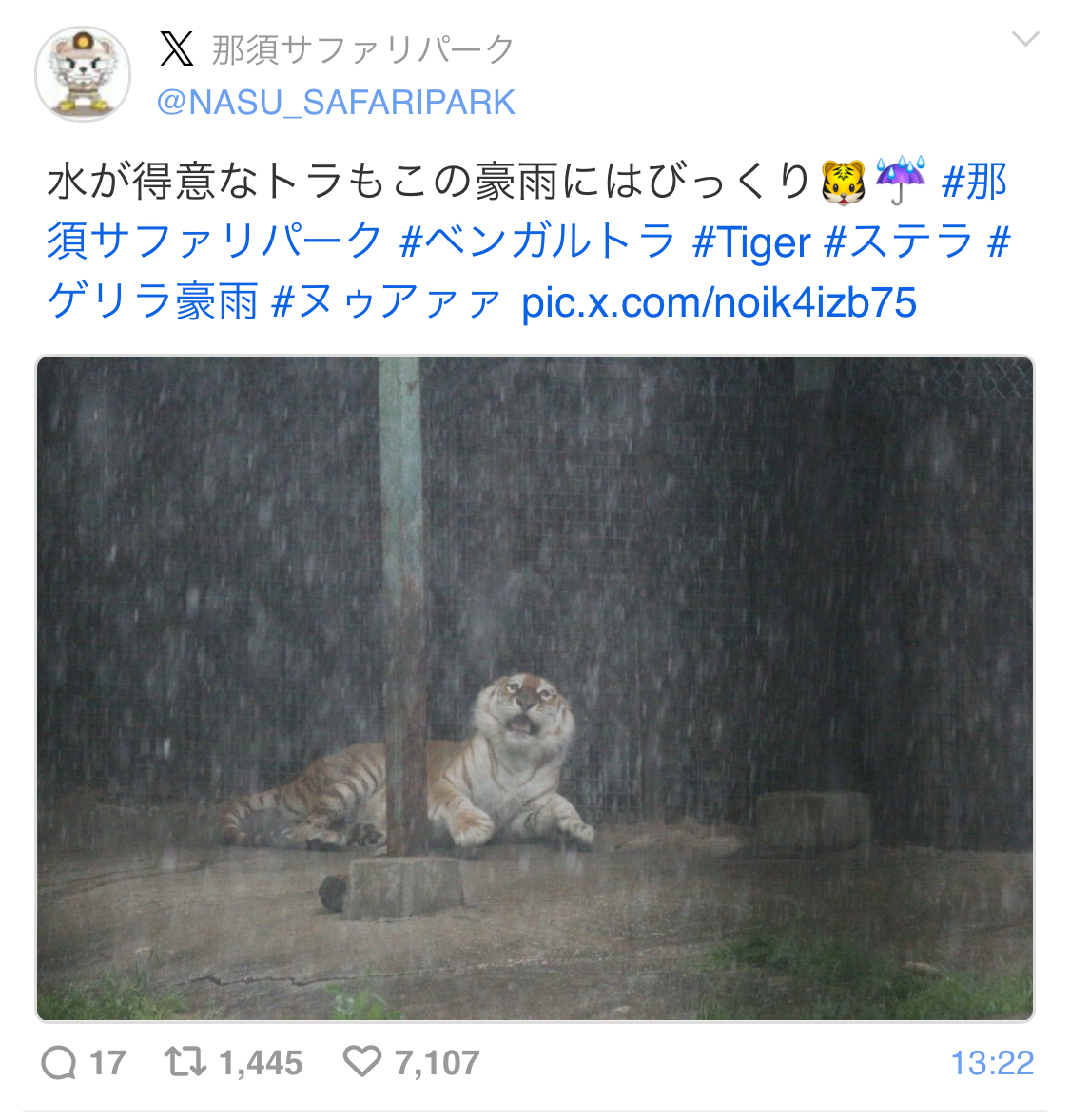1070x1120 pixels.
Task: Open the 13:22 timestamp link
Action: 991,1062
